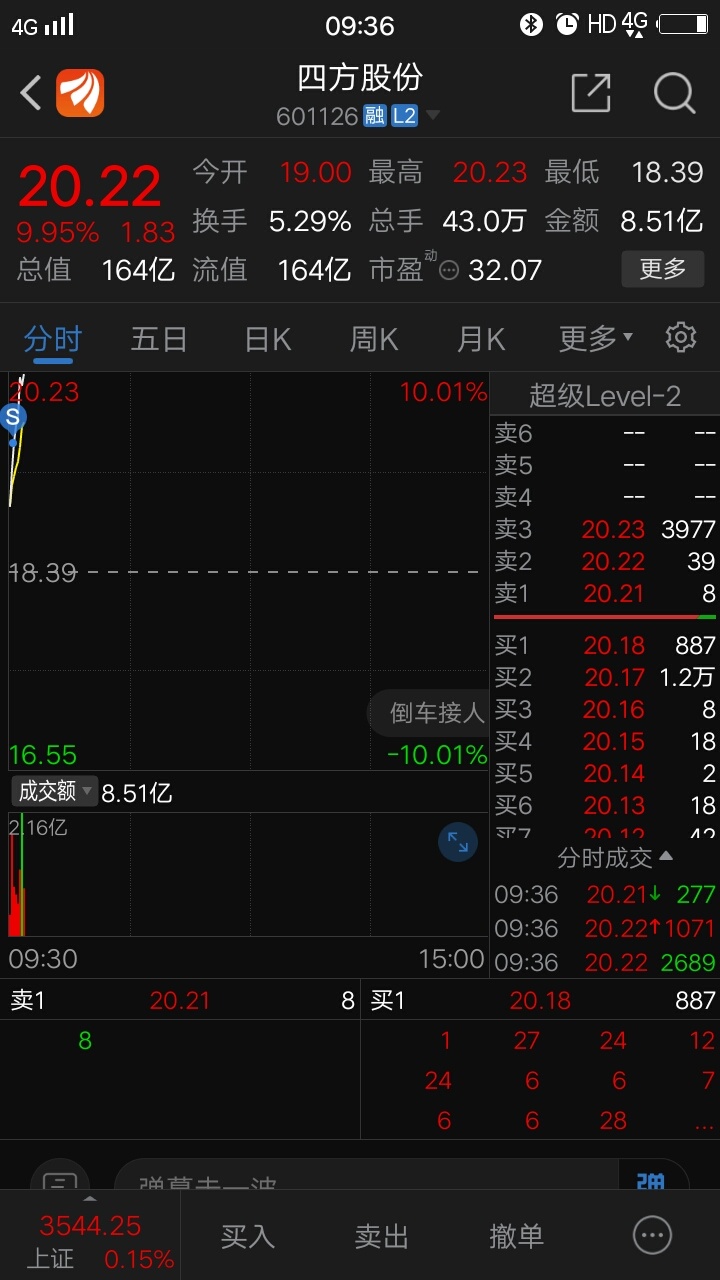Switch to the 日K chart tab

[x=267, y=339]
